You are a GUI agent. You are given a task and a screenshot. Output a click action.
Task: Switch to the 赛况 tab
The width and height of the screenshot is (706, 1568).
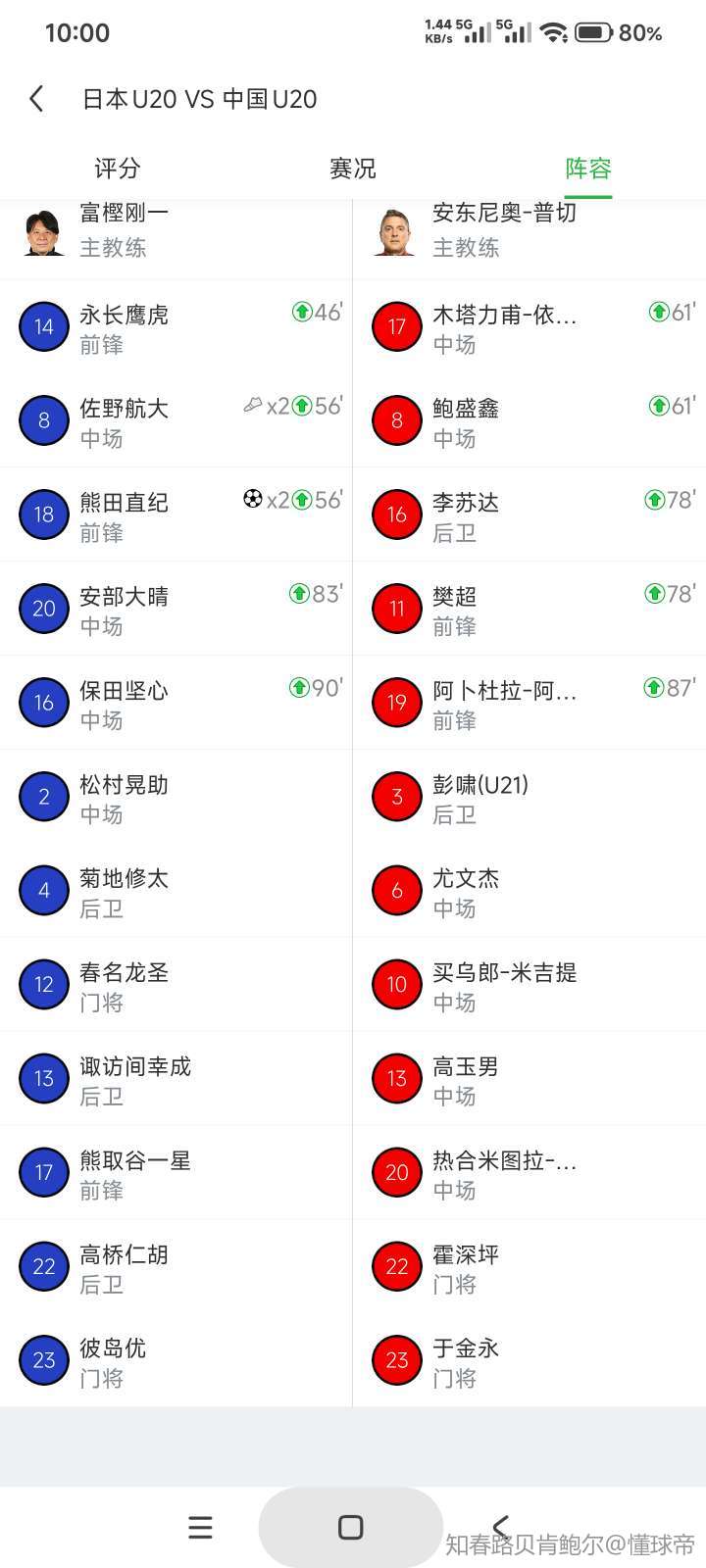(x=353, y=169)
